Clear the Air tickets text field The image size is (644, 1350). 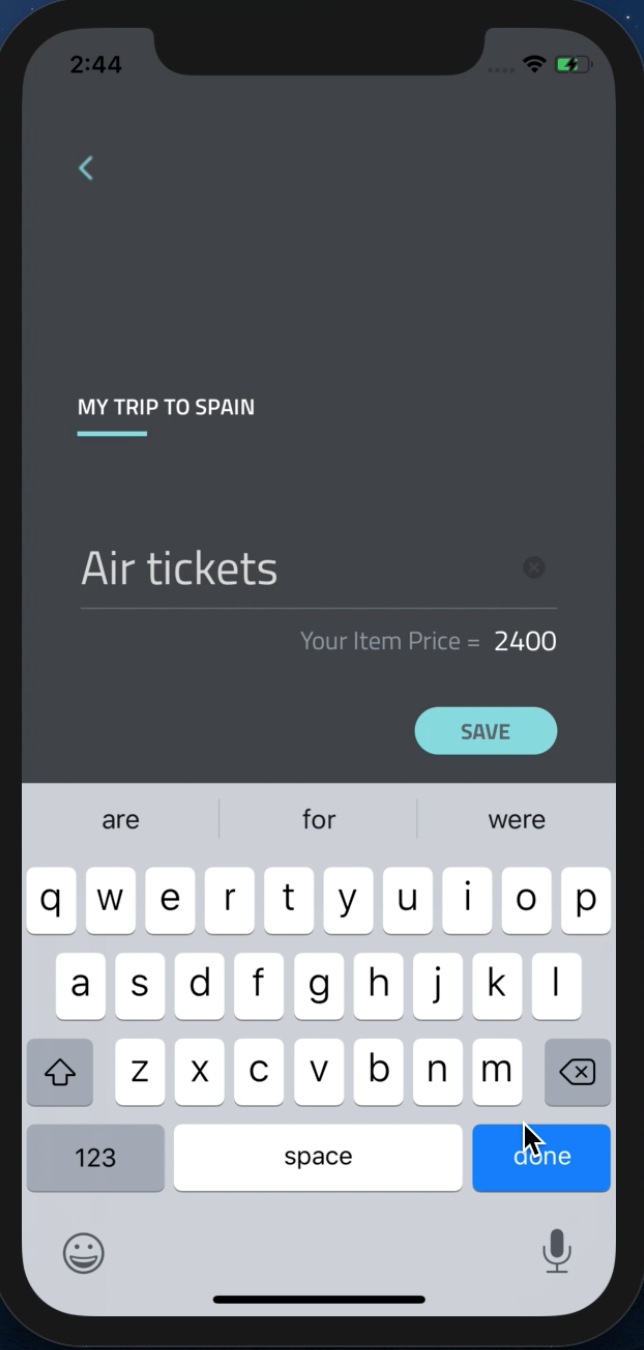pyautogui.click(x=534, y=568)
